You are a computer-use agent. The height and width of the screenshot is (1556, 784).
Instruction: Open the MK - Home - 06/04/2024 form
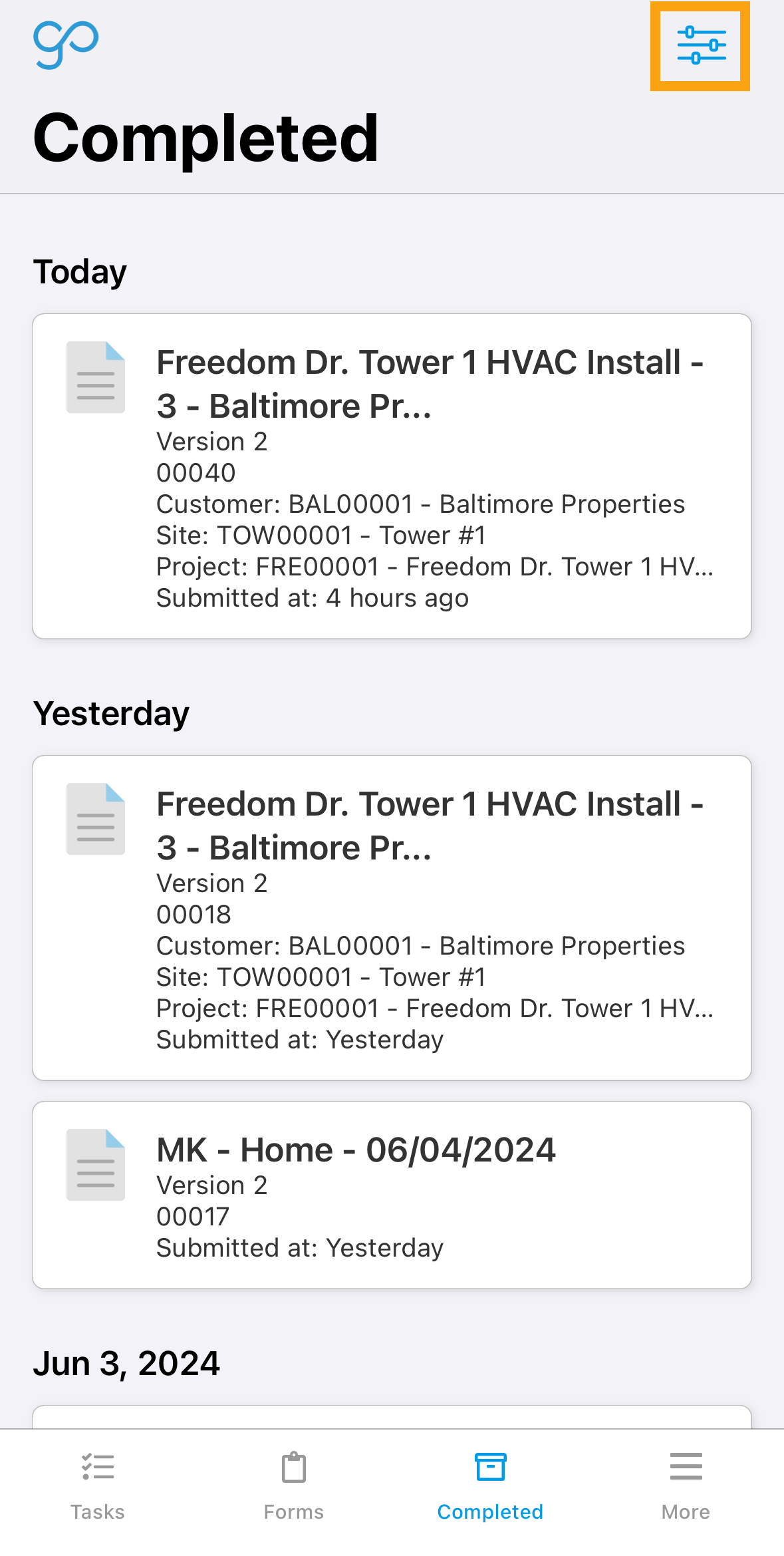[x=392, y=1195]
